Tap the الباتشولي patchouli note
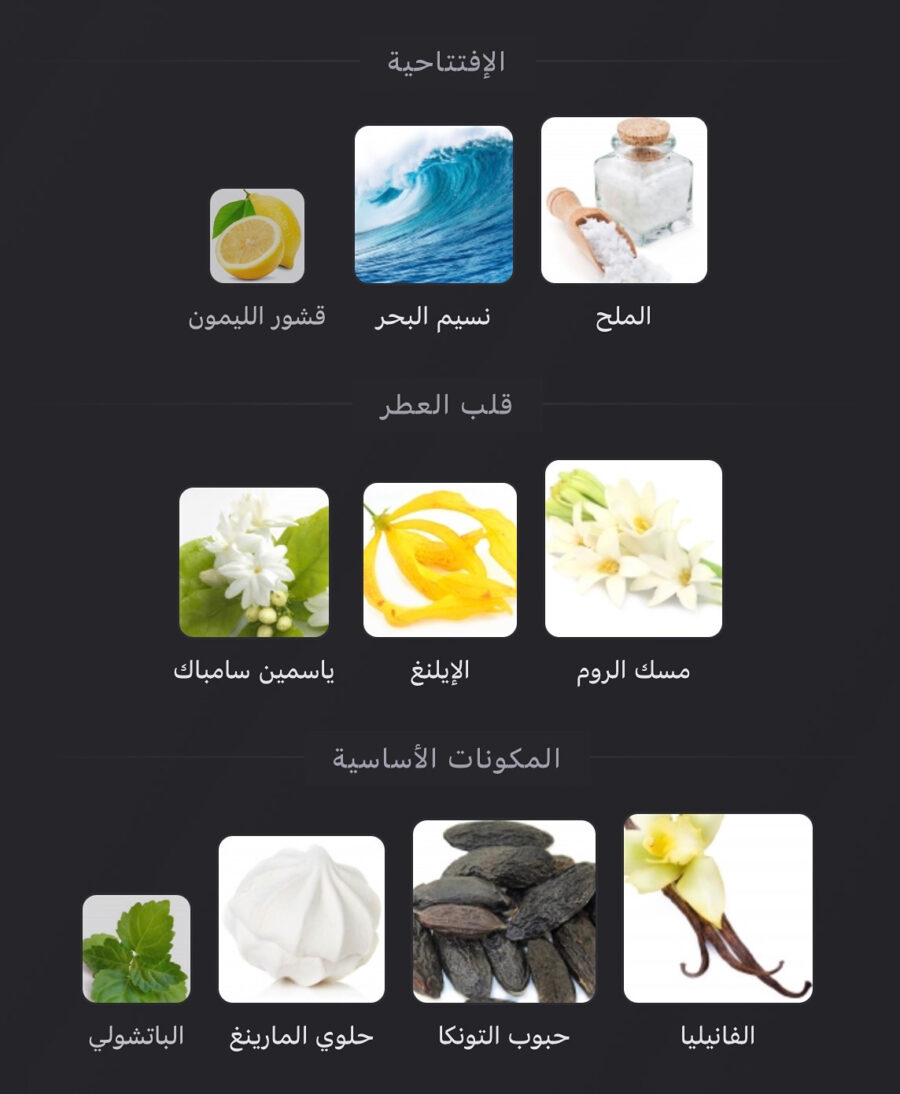 point(136,948)
